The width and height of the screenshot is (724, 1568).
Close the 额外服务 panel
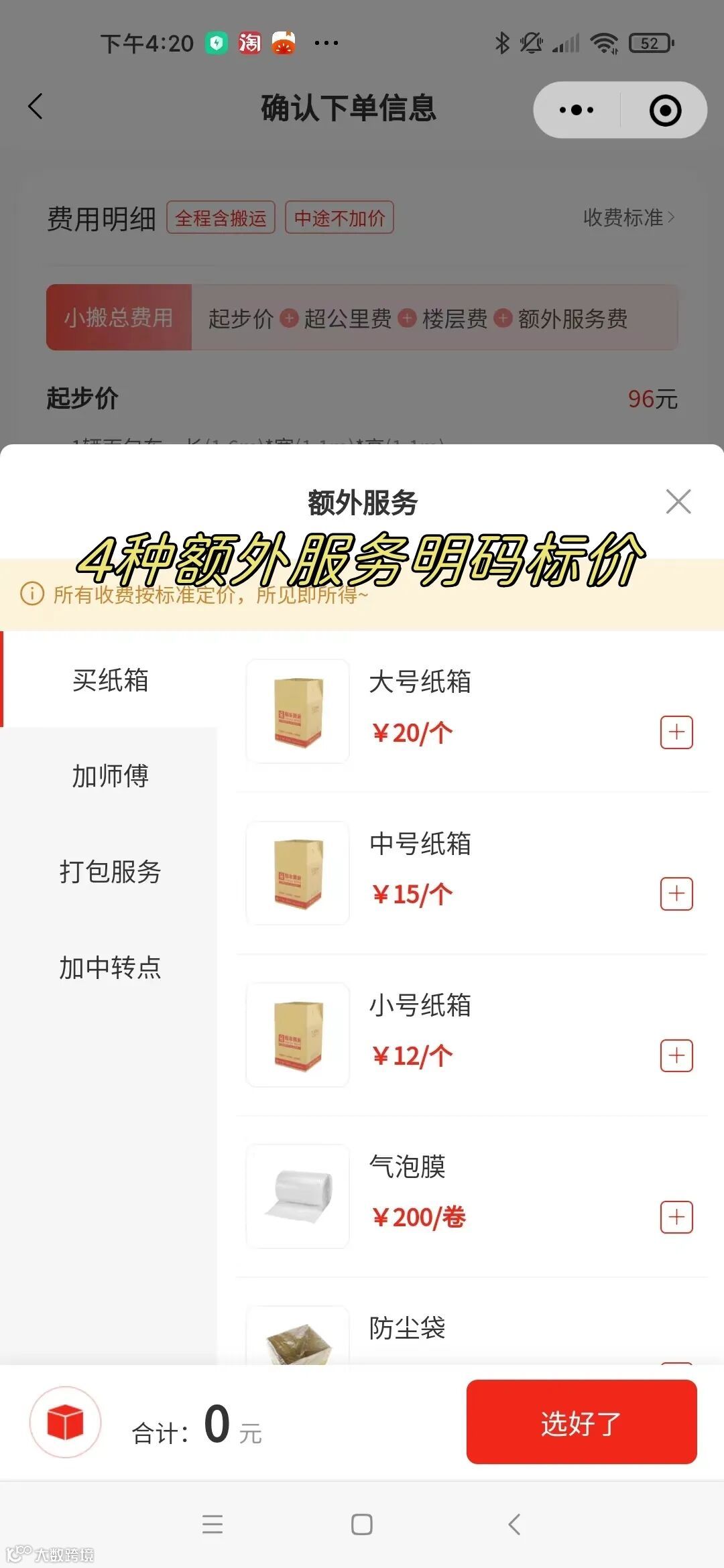[x=678, y=501]
